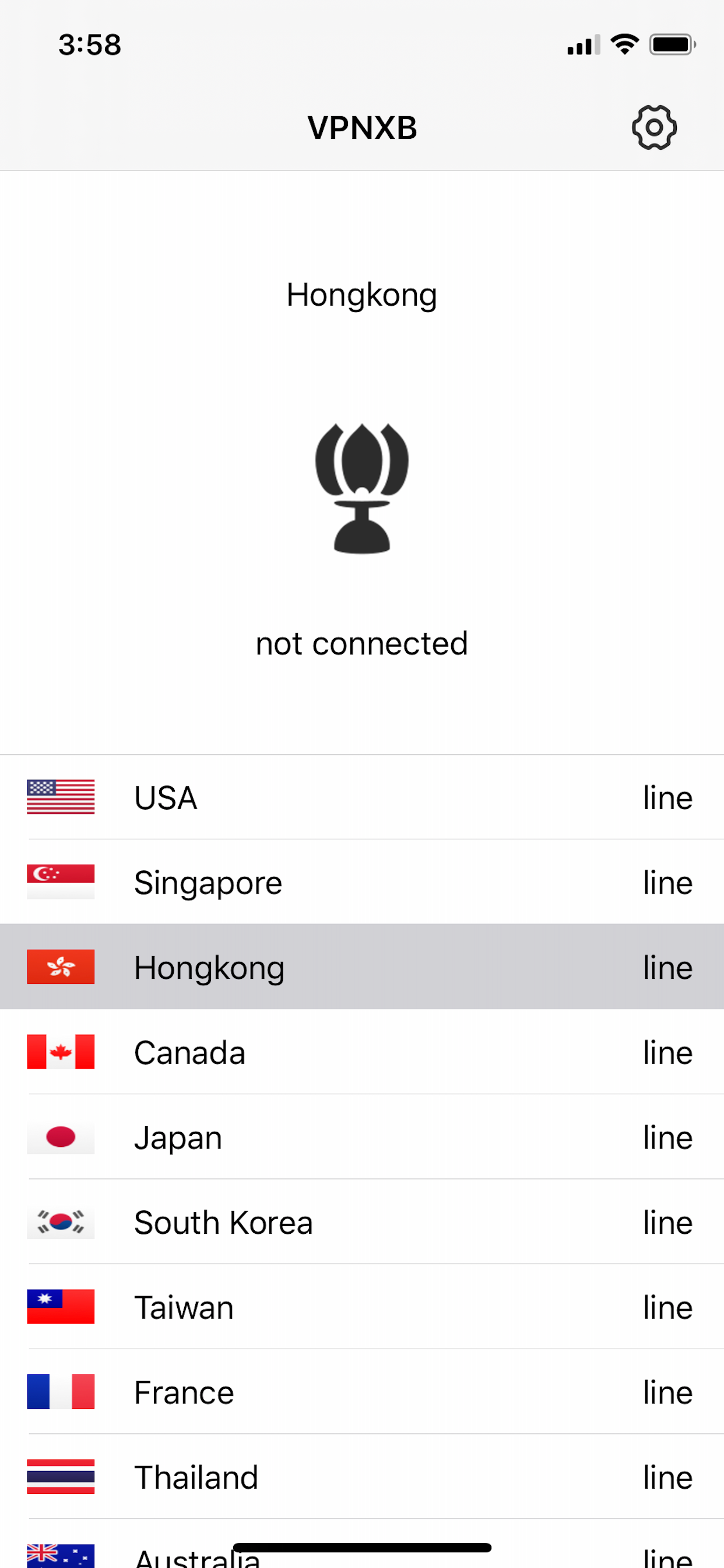Choose the Singapore server
The image size is (724, 1568).
pos(362,882)
